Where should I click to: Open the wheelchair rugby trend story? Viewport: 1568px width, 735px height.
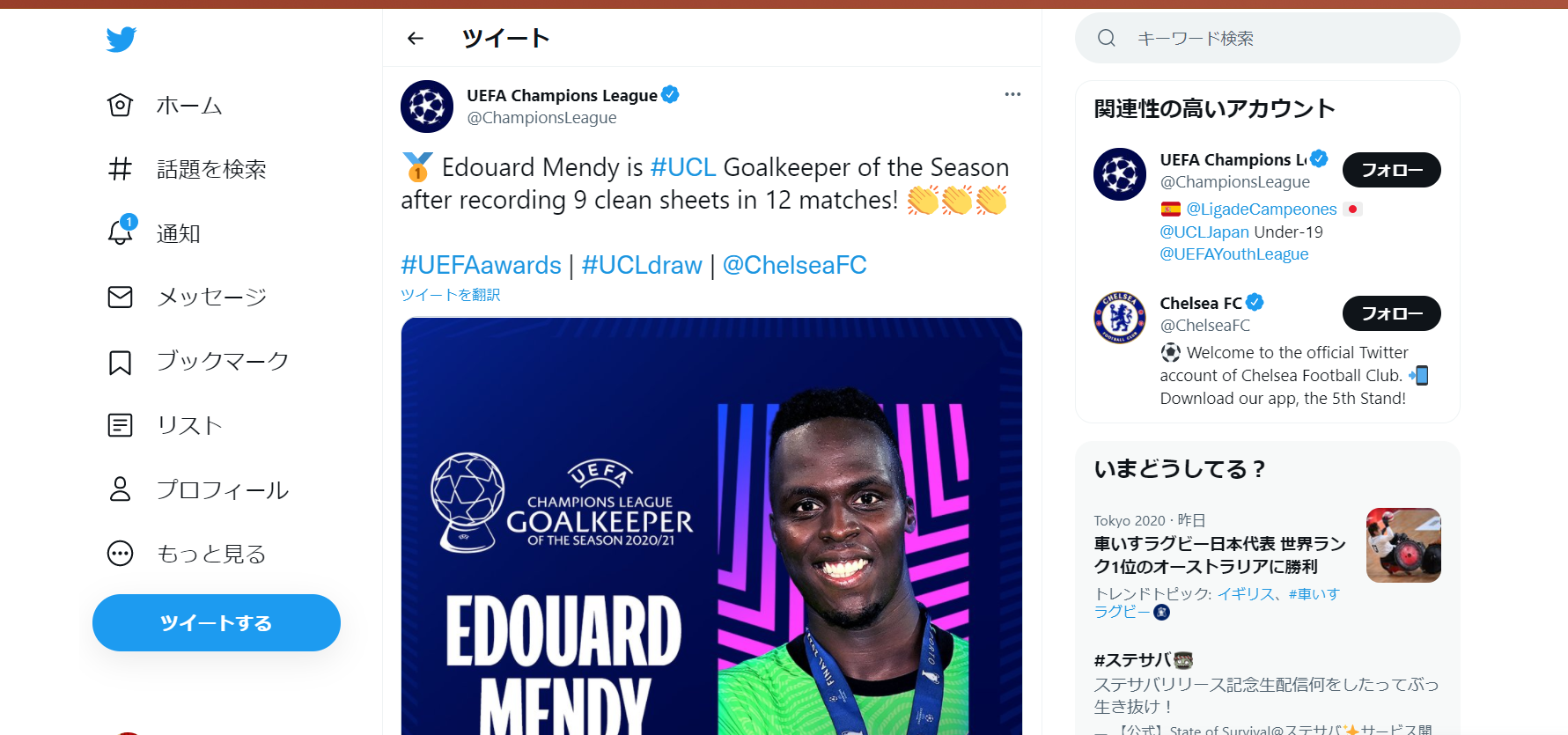pyautogui.click(x=1219, y=555)
